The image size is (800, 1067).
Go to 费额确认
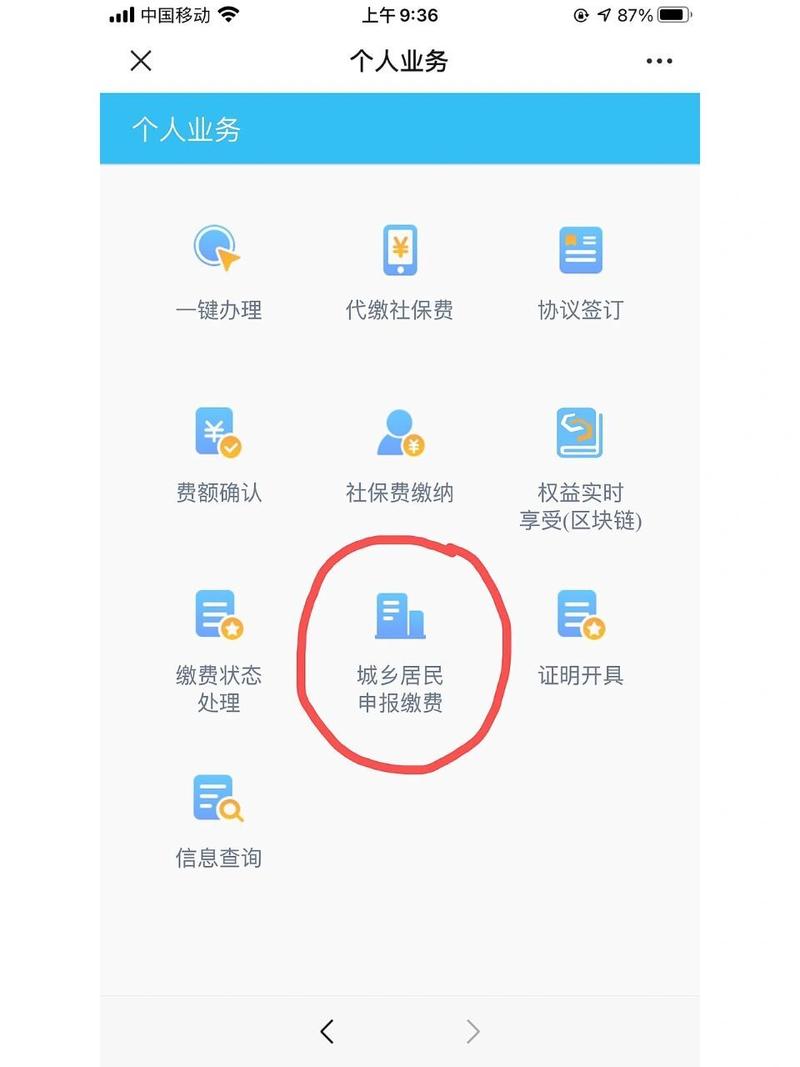(x=219, y=455)
